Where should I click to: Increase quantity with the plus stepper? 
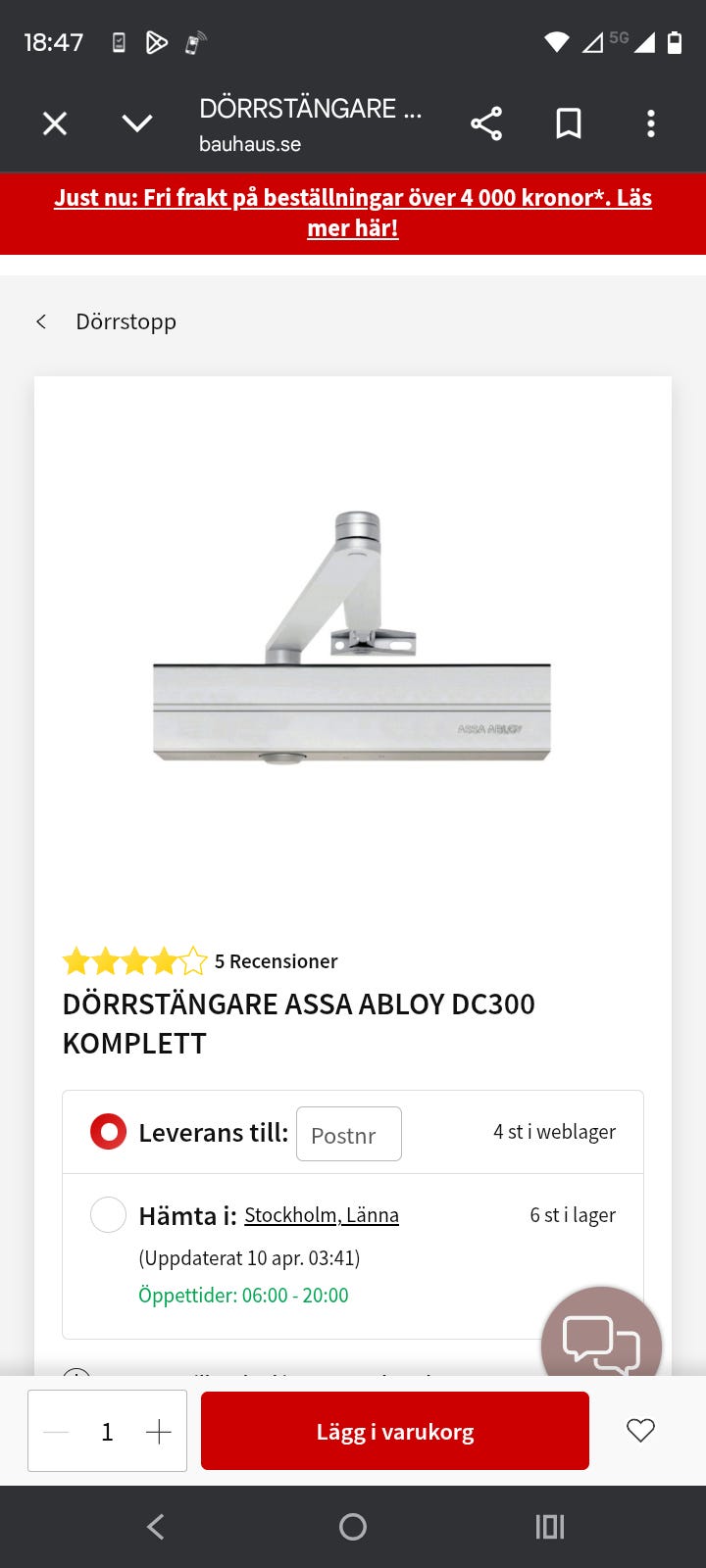157,1430
